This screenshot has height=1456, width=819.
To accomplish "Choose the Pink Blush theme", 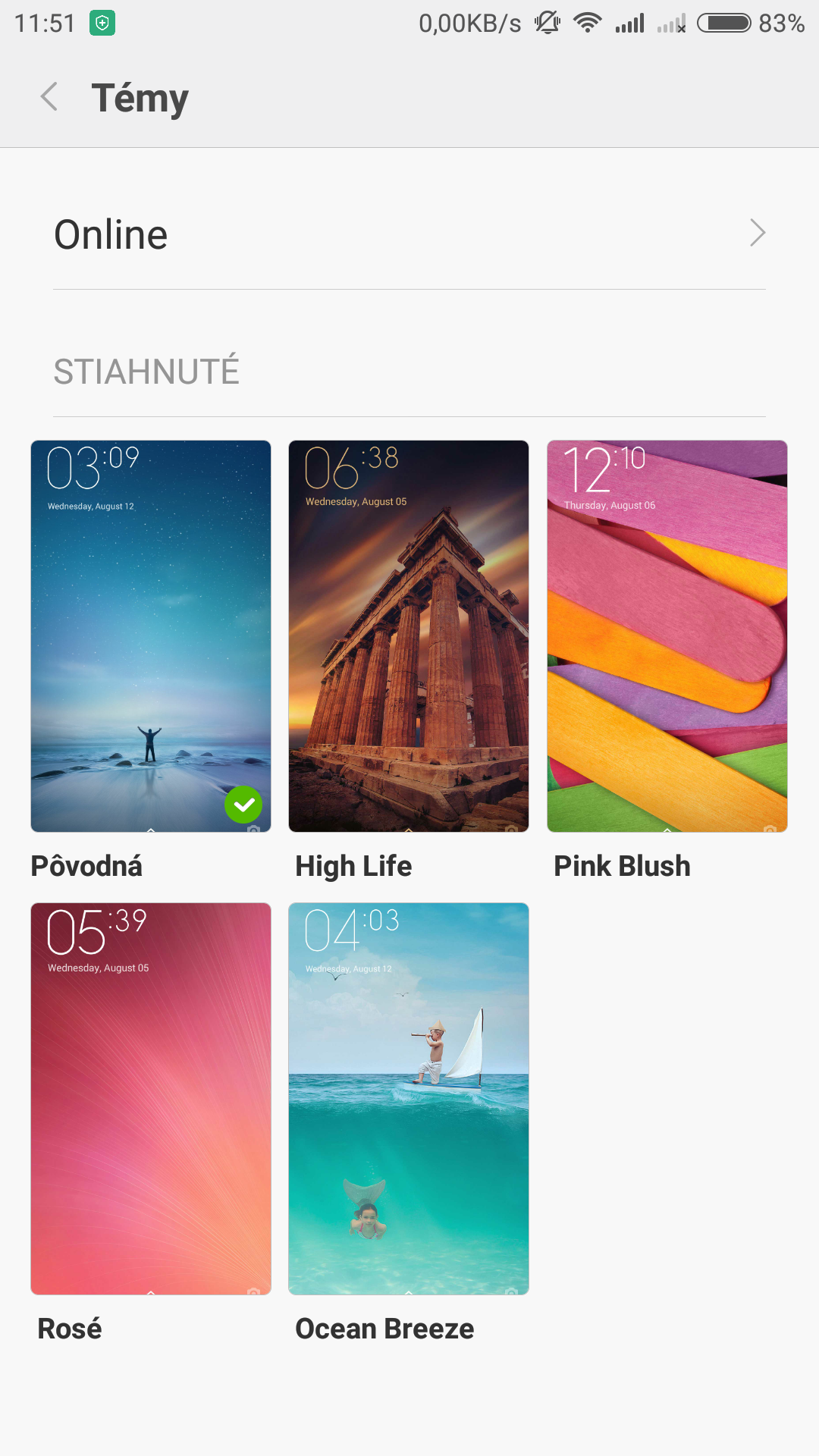I will 667,635.
